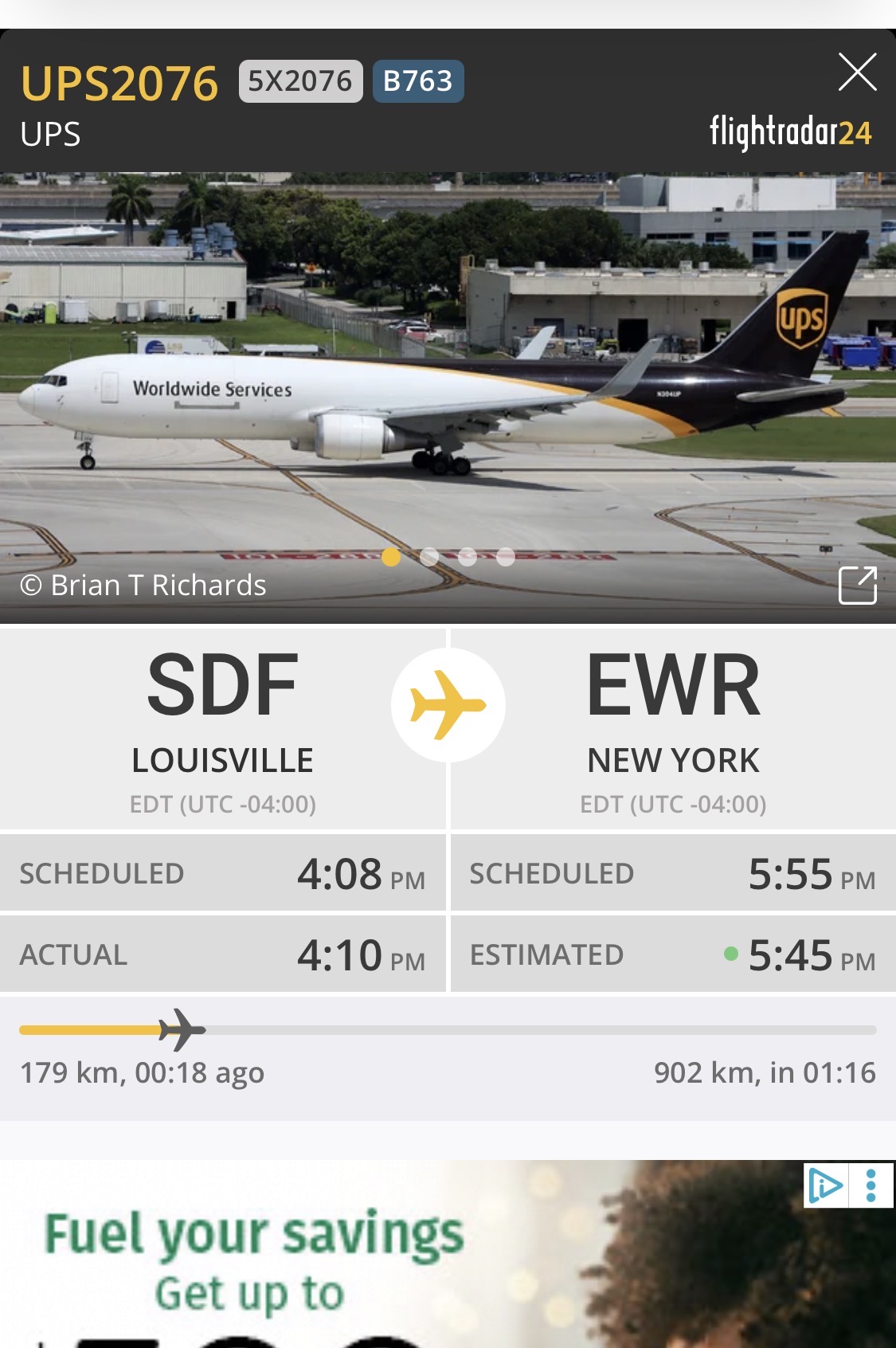Open the aircraft photo in external view
The height and width of the screenshot is (1348, 896).
(857, 586)
